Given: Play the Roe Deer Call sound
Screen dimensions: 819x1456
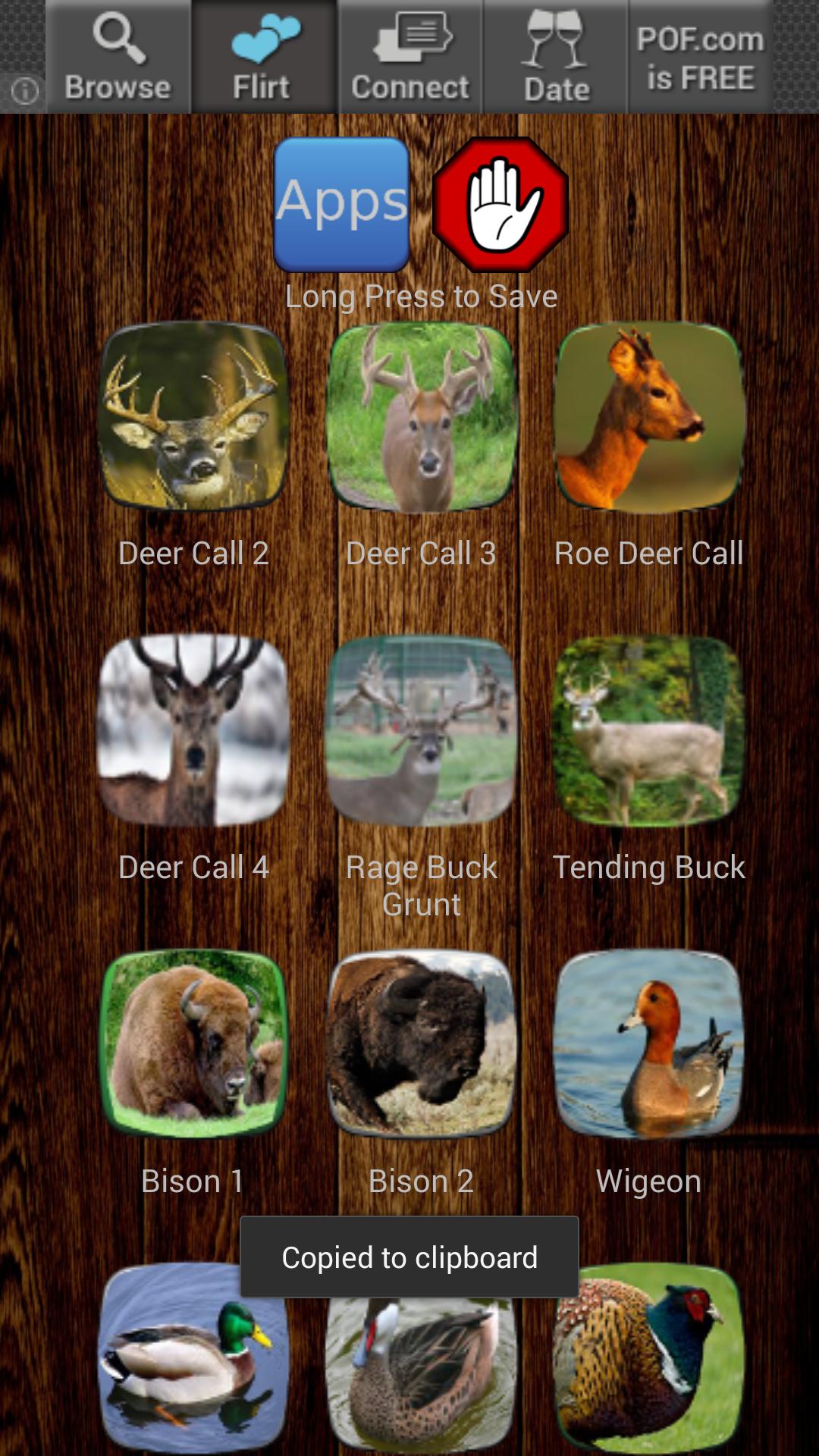Looking at the screenshot, I should [649, 416].
